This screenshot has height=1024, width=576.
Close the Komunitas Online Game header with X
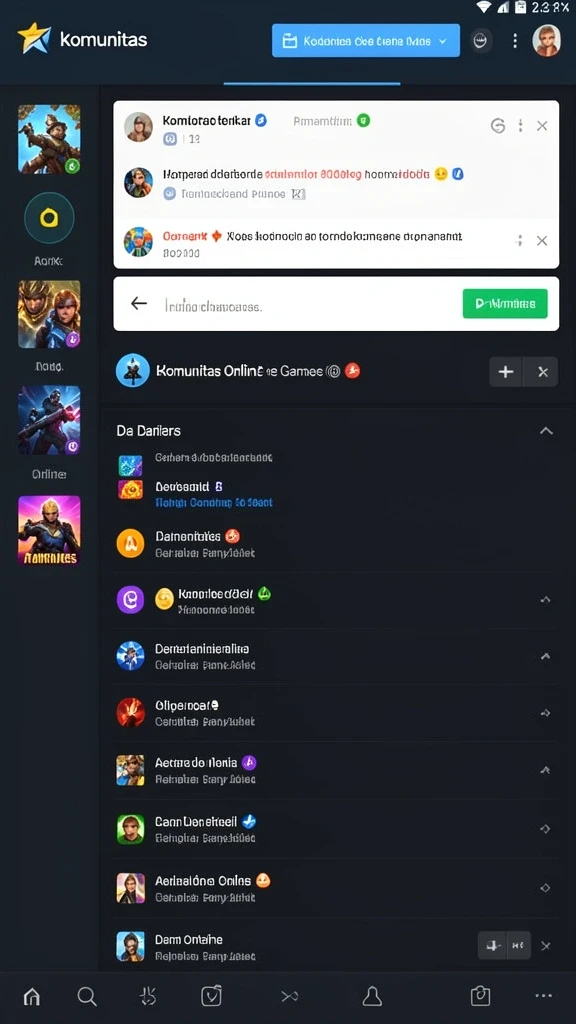click(x=542, y=372)
